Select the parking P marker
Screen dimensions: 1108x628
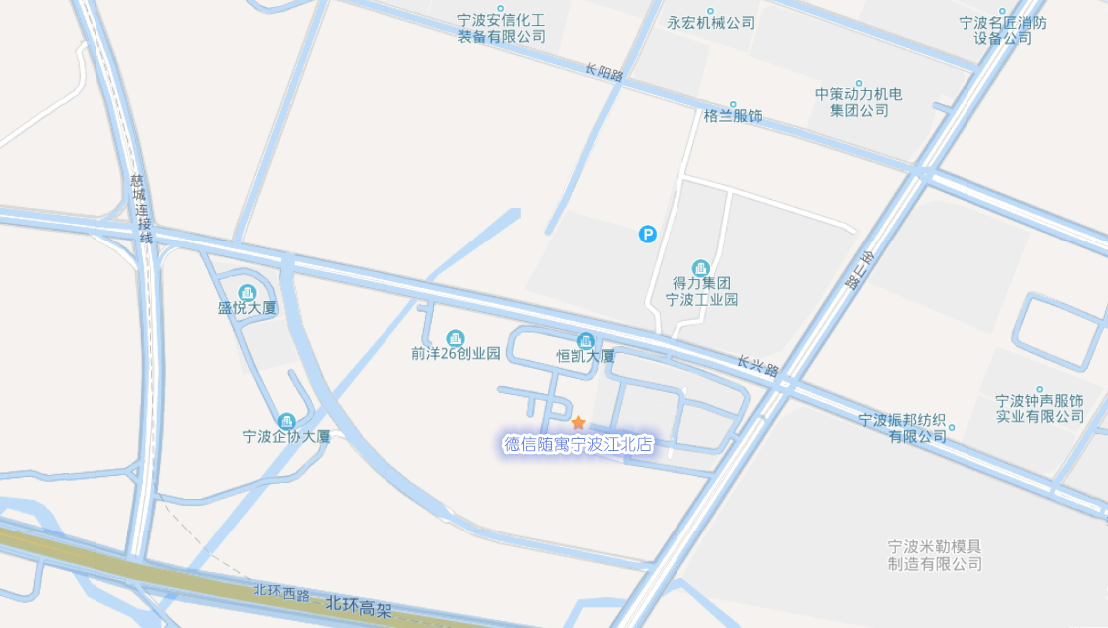[x=648, y=235]
